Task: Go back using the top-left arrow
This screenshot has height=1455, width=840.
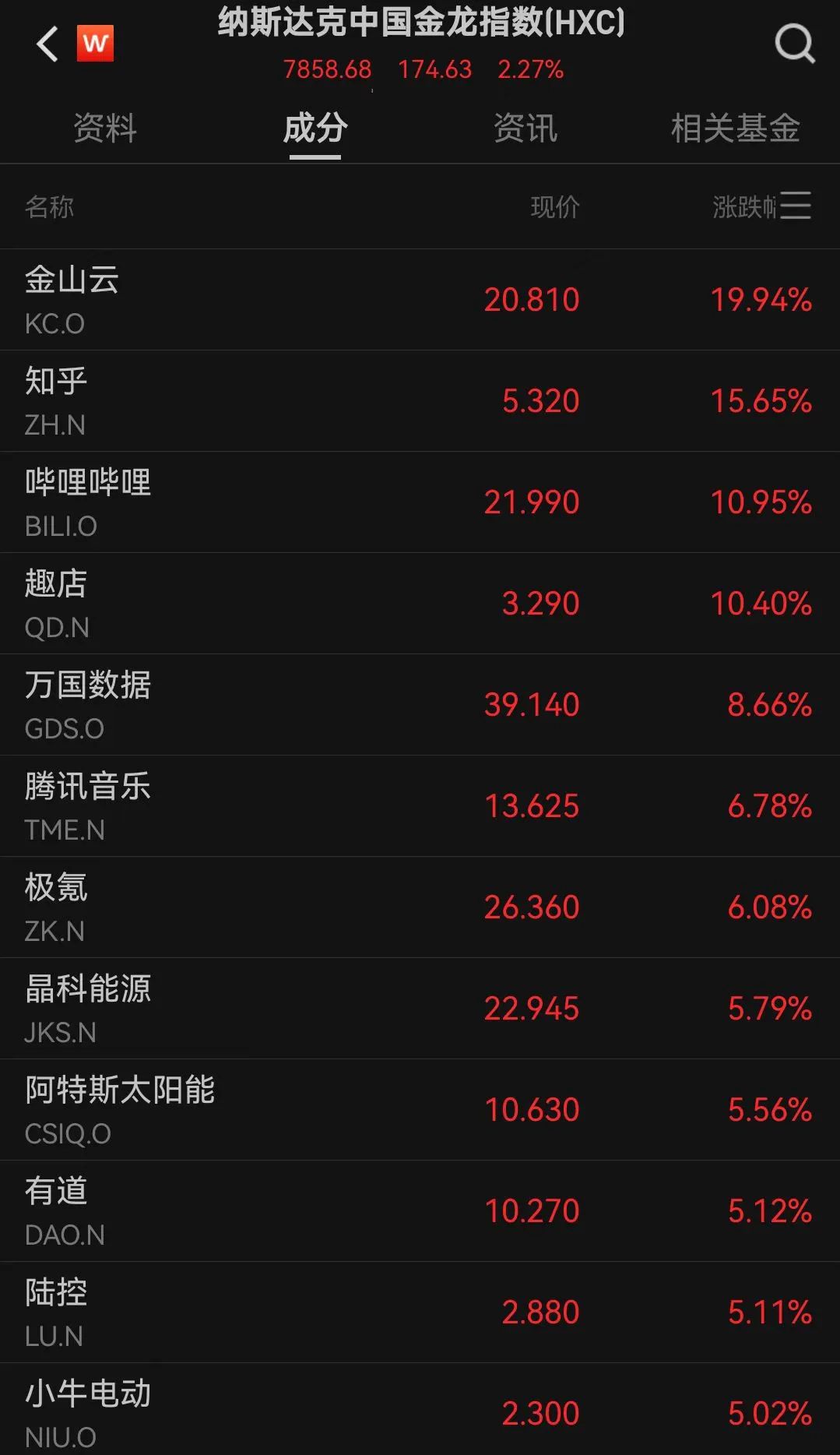Action: 47,44
